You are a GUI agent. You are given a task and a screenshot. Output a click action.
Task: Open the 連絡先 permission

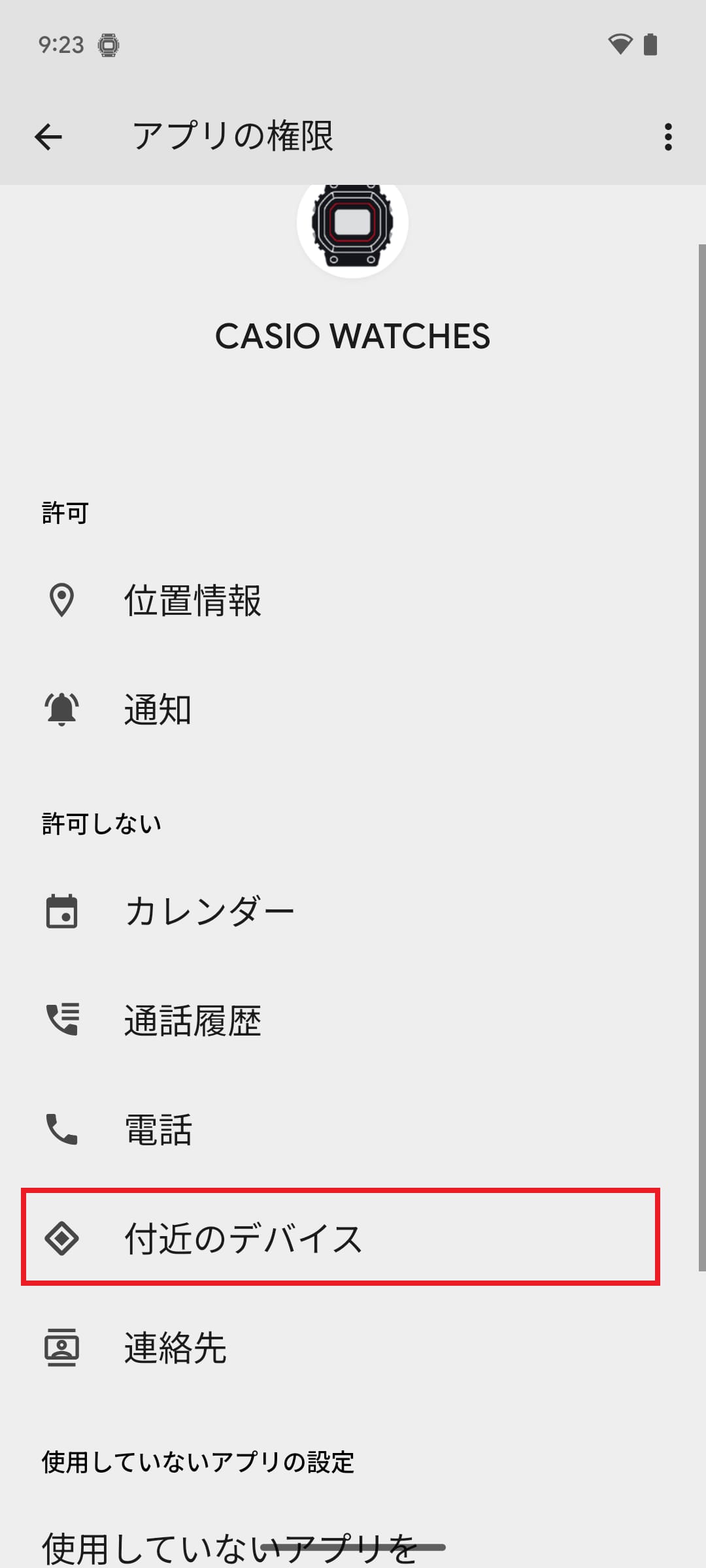pos(353,1347)
